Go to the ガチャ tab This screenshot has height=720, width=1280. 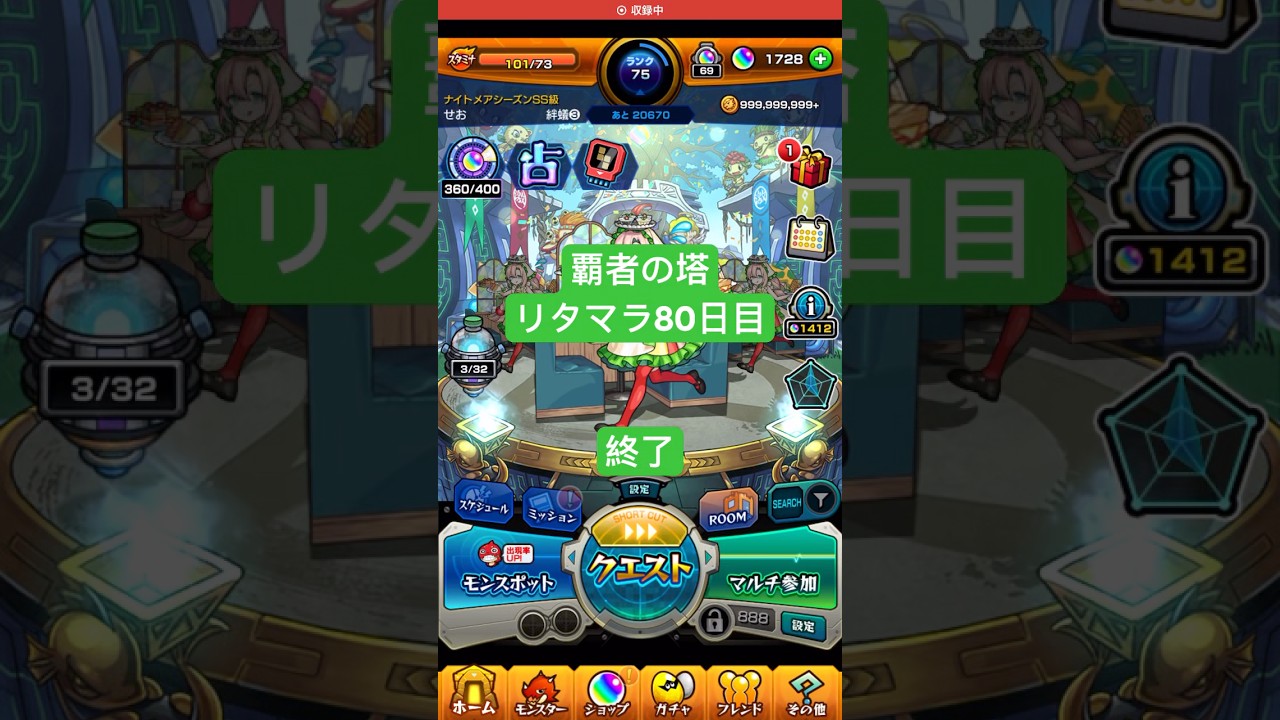coord(673,692)
